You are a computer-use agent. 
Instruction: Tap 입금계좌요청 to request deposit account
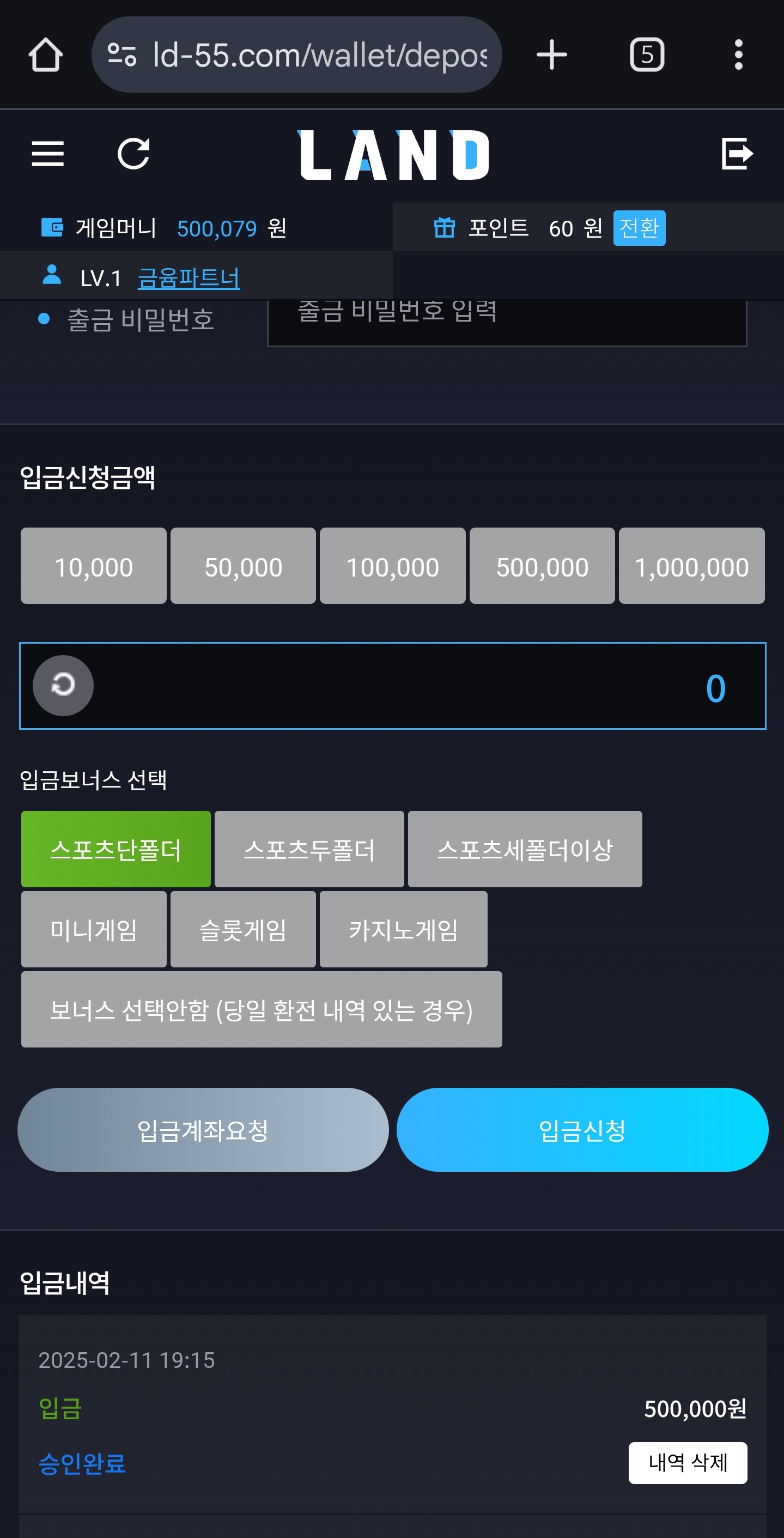(203, 1130)
